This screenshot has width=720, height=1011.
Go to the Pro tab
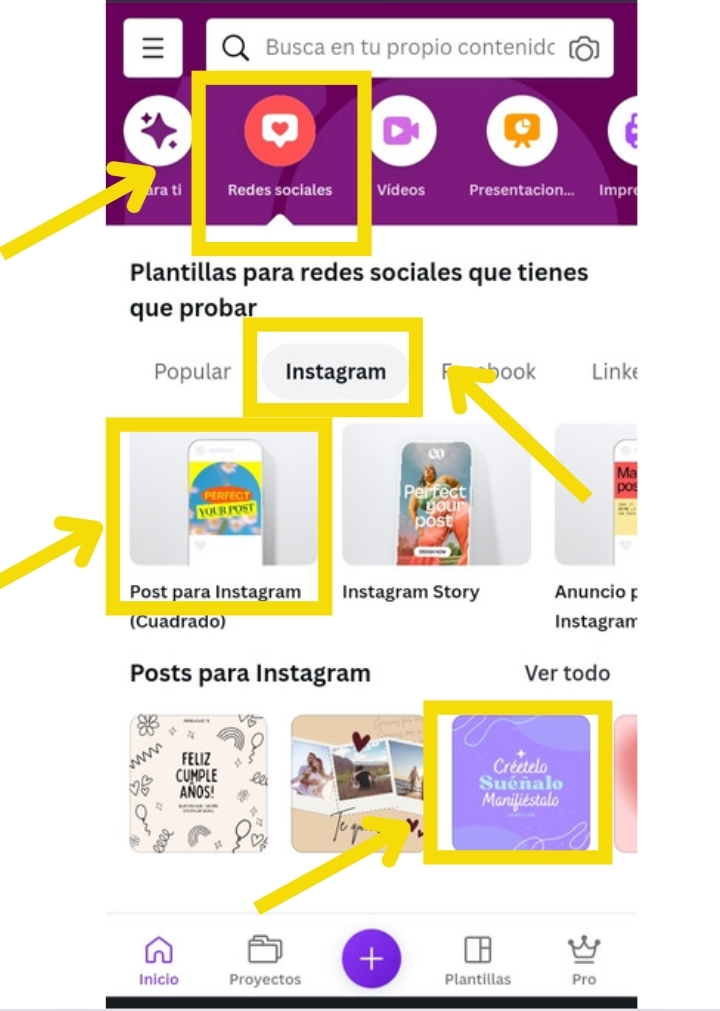[584, 961]
